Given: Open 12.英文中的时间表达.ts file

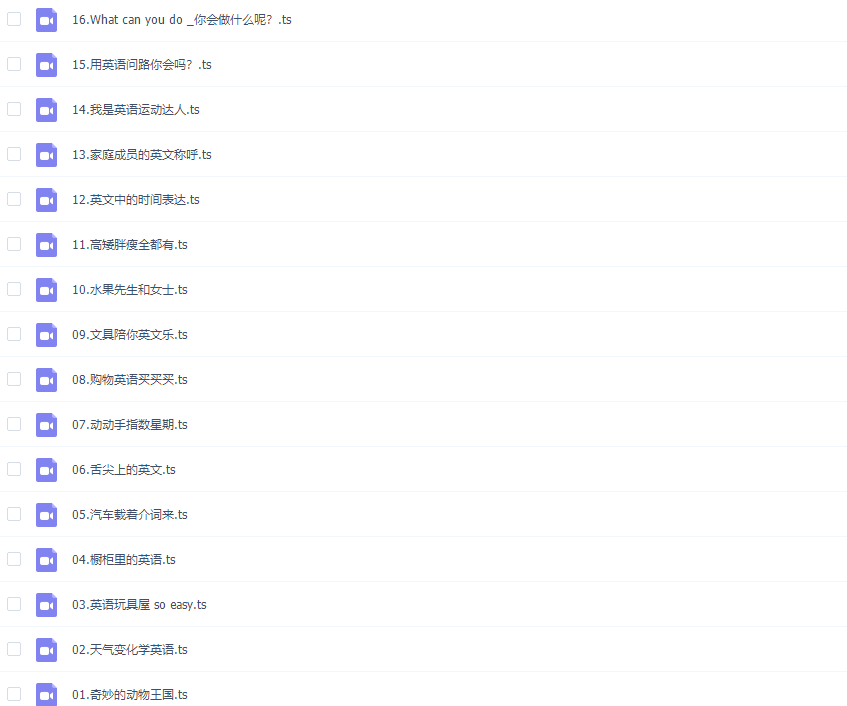Looking at the screenshot, I should [x=135, y=199].
